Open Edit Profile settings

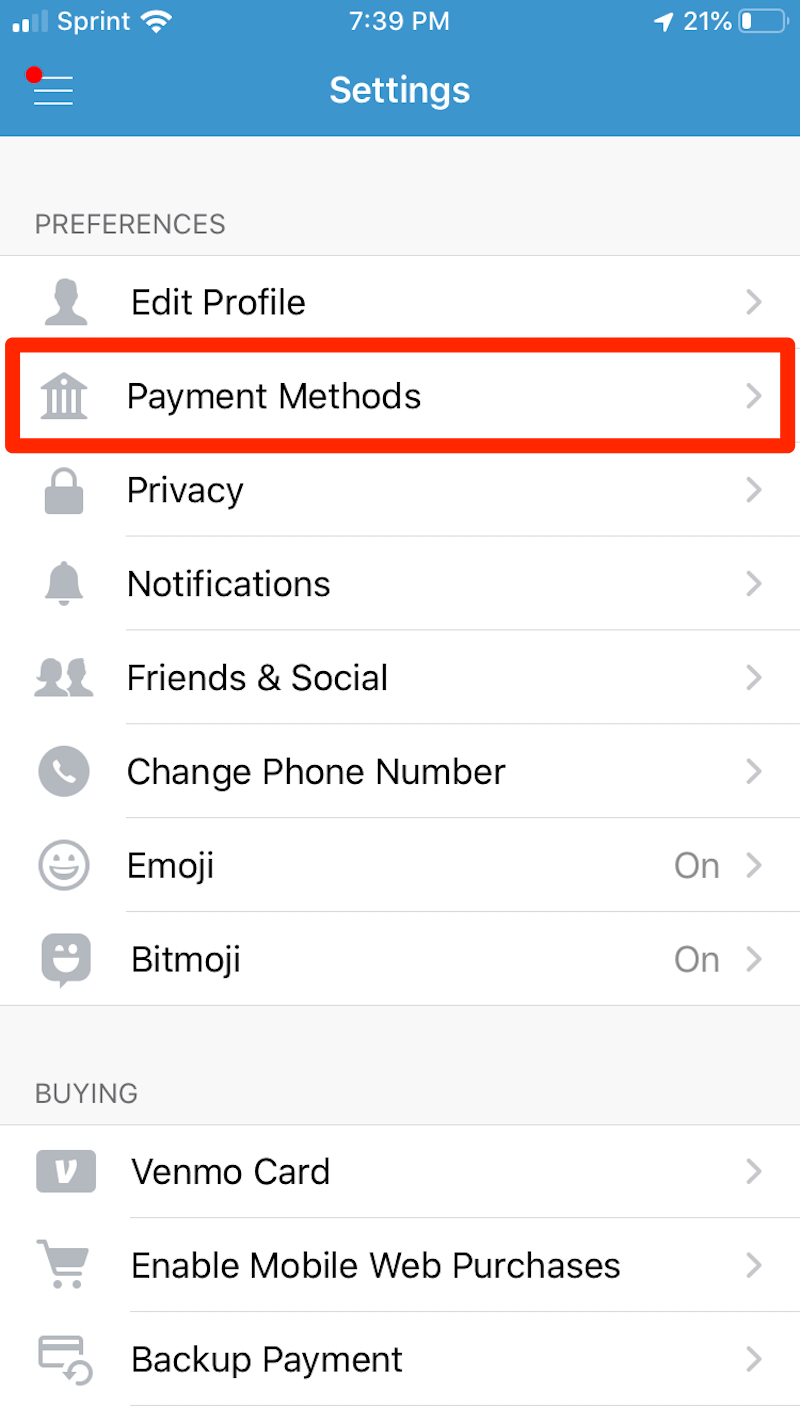click(400, 302)
